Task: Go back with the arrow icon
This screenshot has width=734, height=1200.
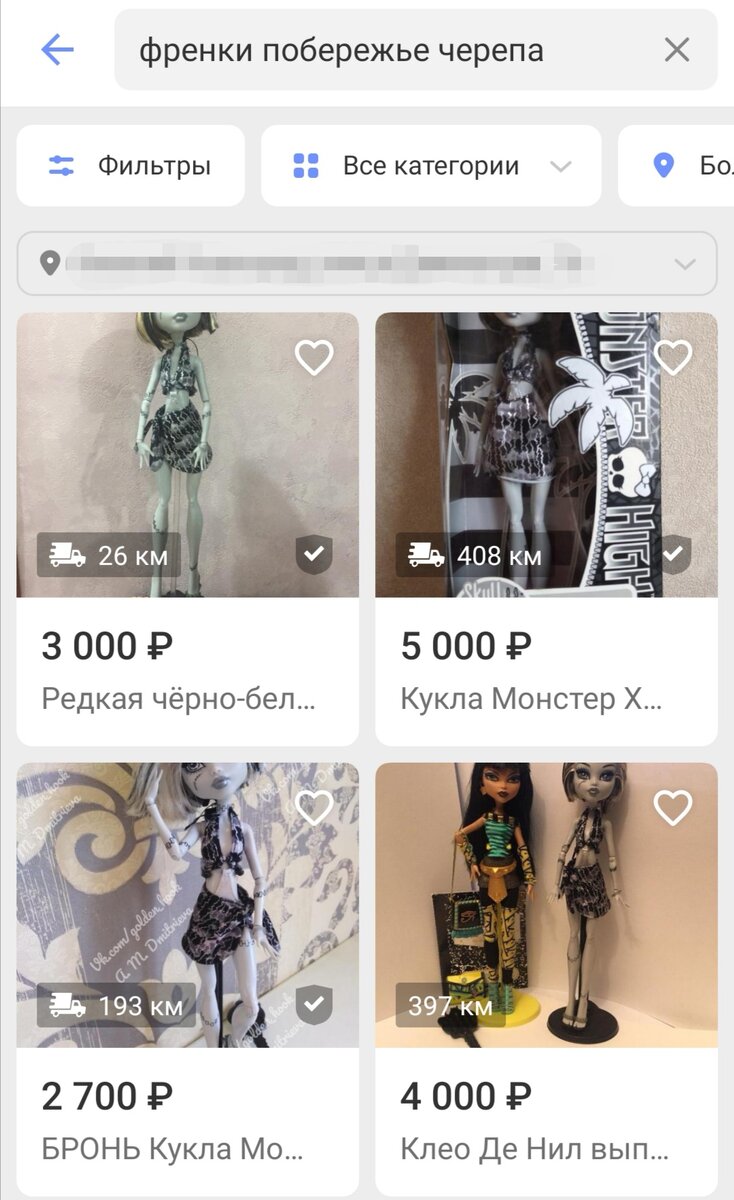Action: [x=57, y=50]
